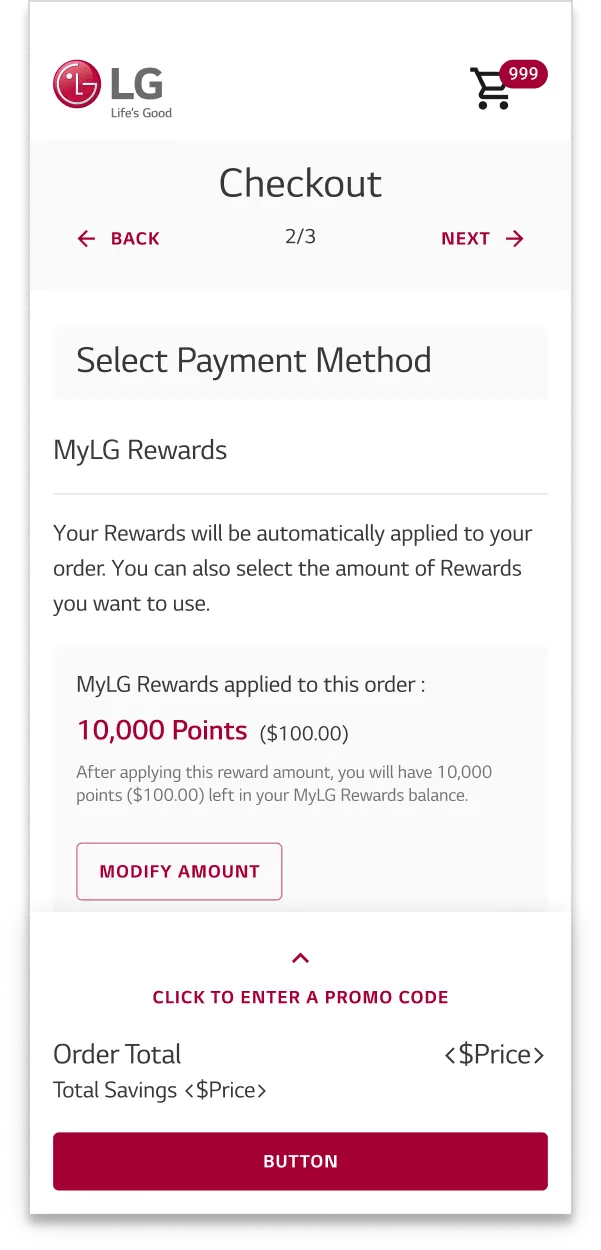The image size is (601, 1250).
Task: Tap the red BUTTON at bottom
Action: click(x=300, y=1161)
